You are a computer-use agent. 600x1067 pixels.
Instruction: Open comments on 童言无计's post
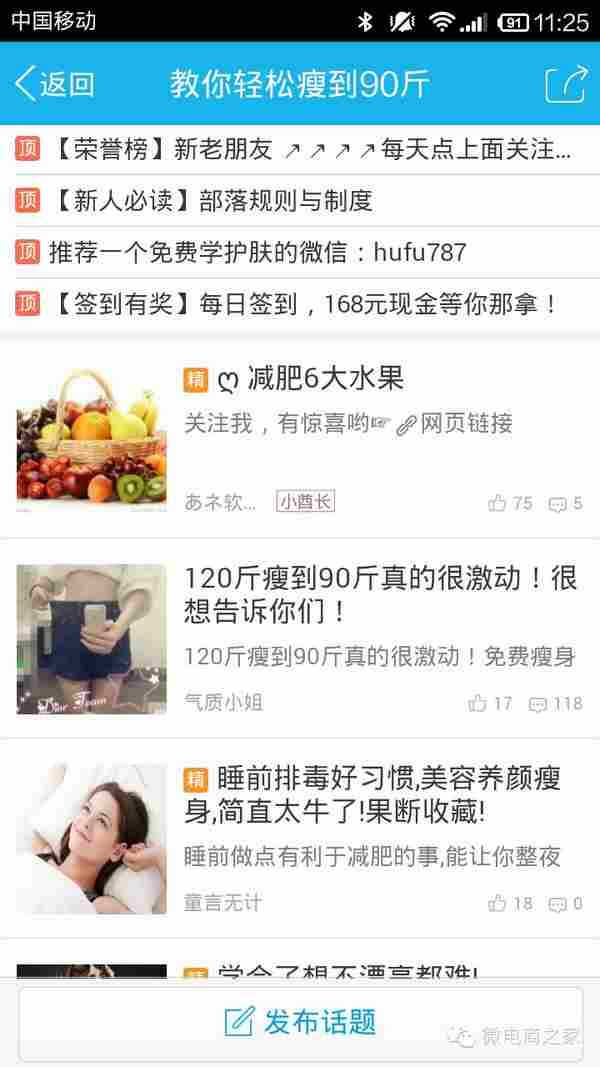(565, 903)
